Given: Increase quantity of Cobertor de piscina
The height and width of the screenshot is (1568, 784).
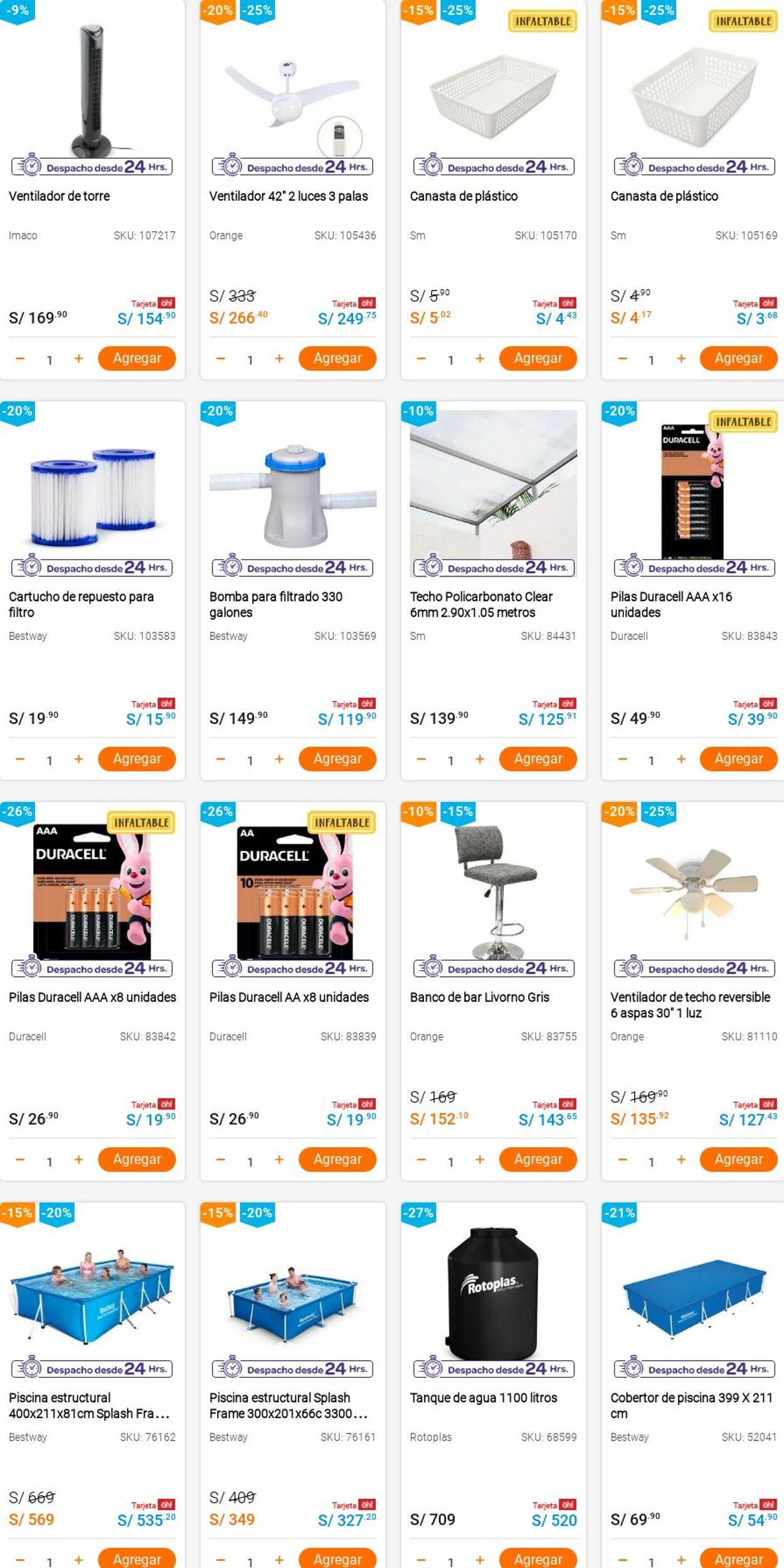Looking at the screenshot, I should pos(681,1559).
